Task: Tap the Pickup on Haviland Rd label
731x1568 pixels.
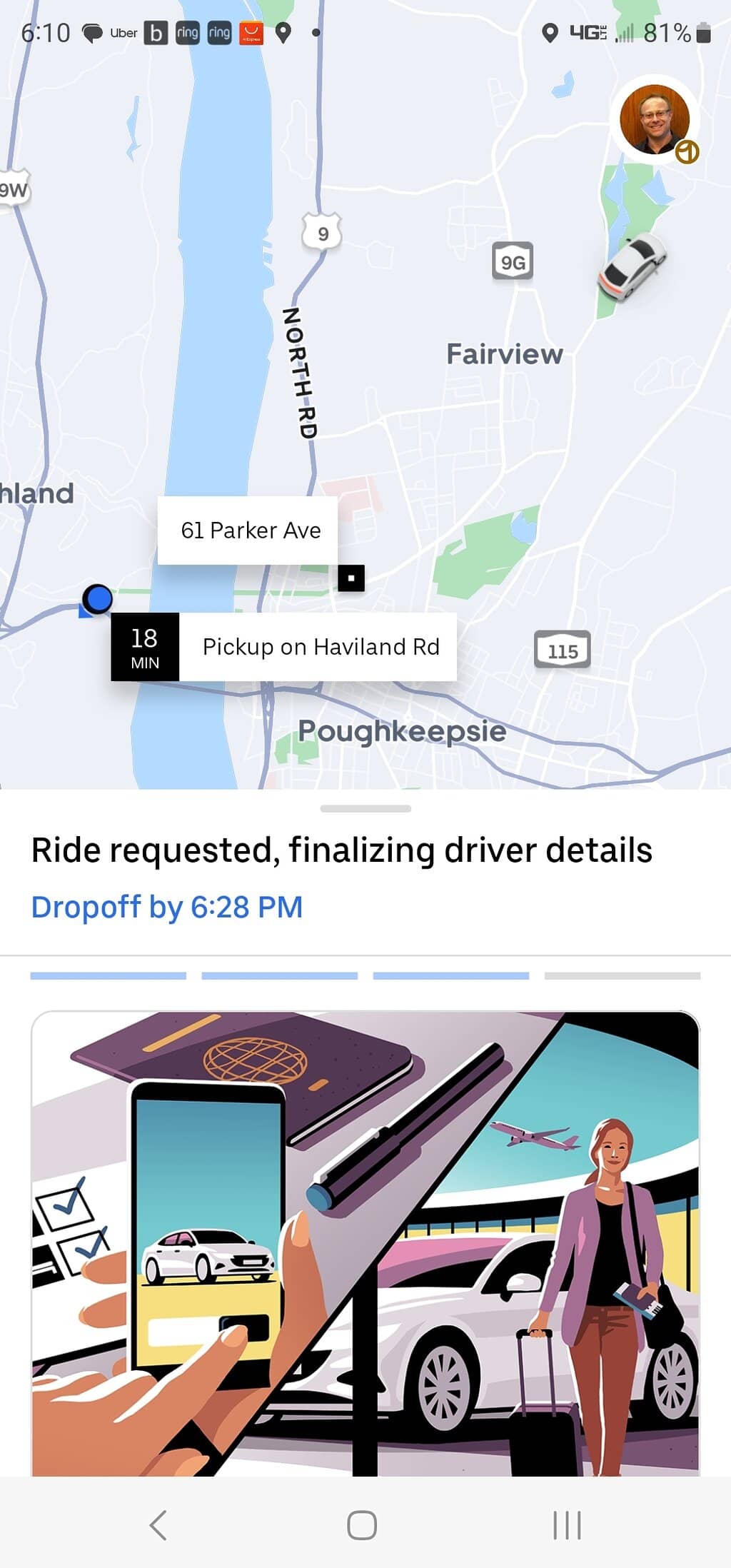Action: click(x=319, y=647)
